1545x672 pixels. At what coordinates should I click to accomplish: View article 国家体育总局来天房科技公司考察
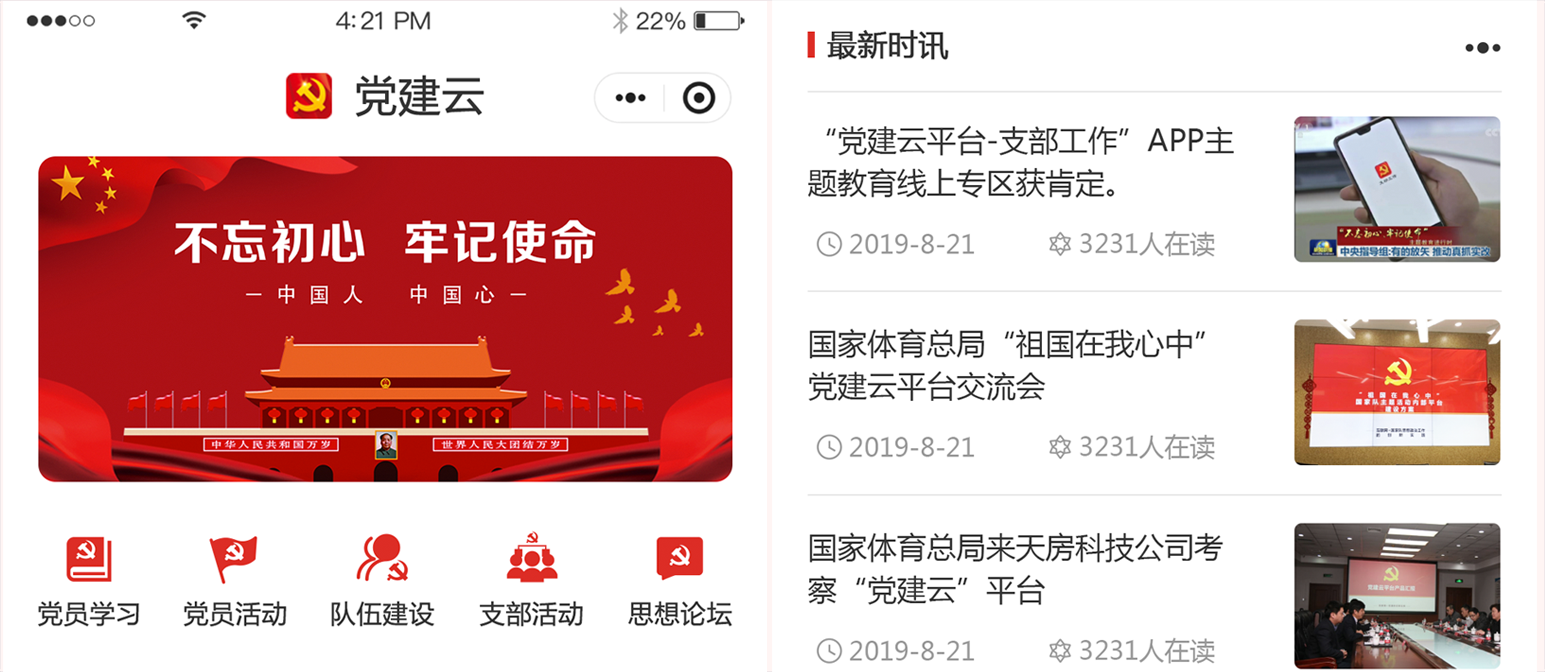[1016, 569]
